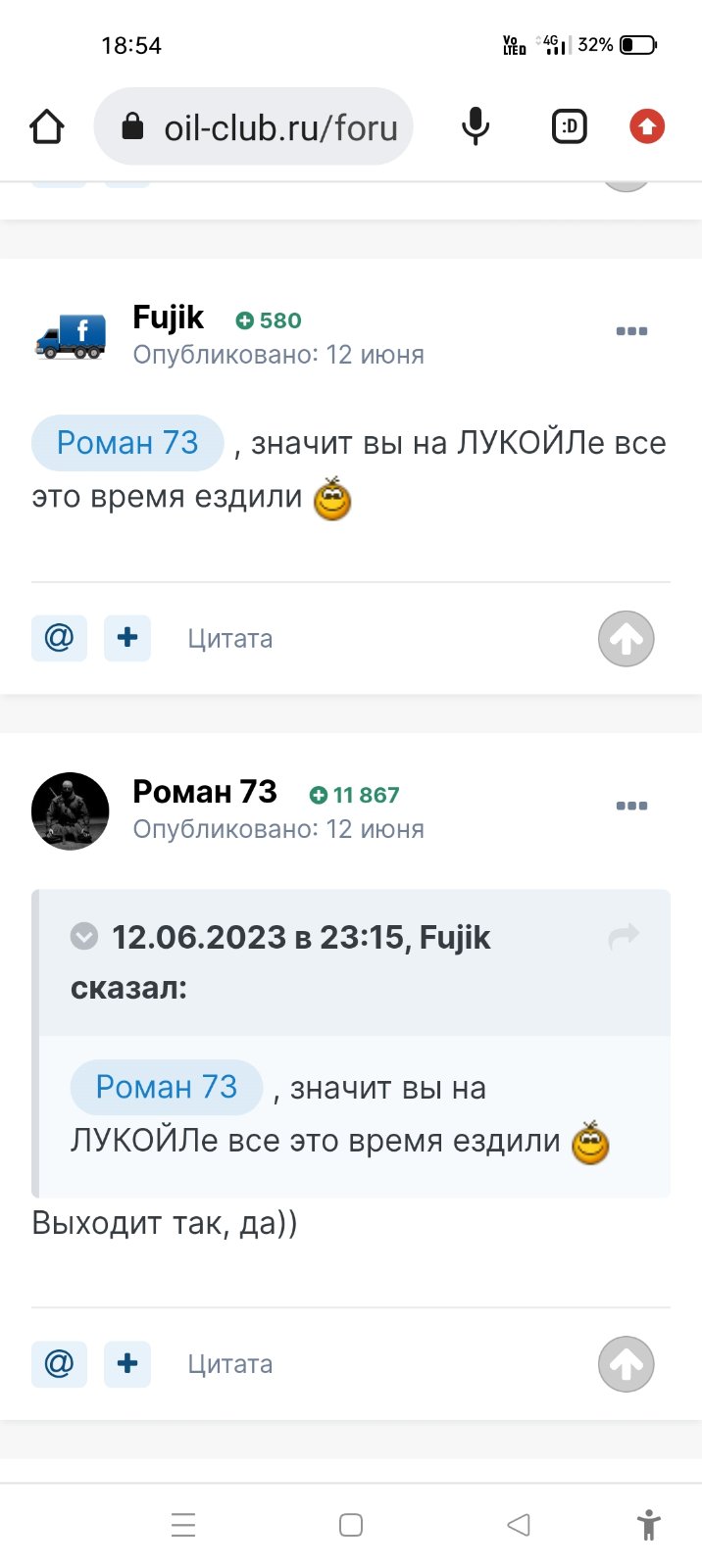Quote Fujik's post with Цитата

point(230,639)
